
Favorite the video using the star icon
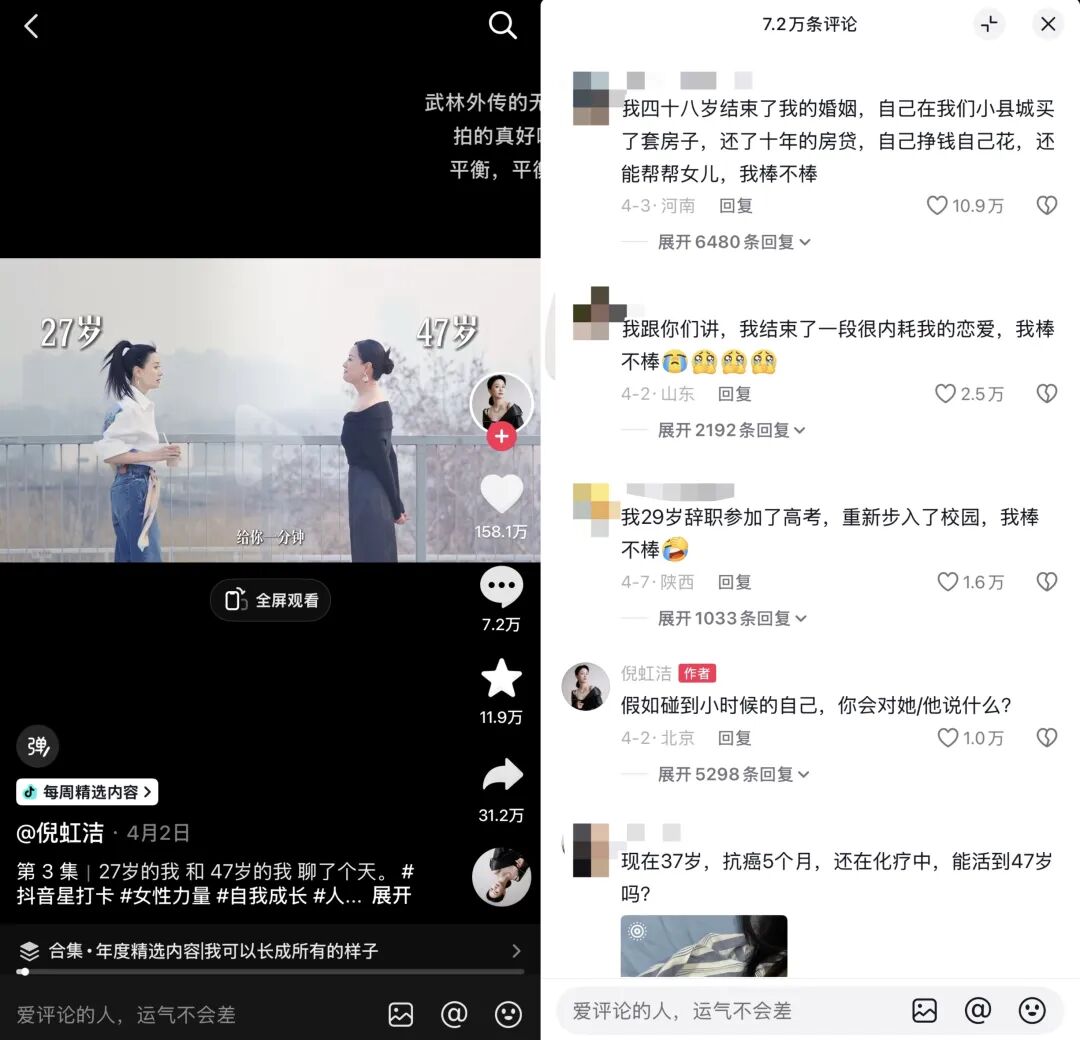pos(501,679)
